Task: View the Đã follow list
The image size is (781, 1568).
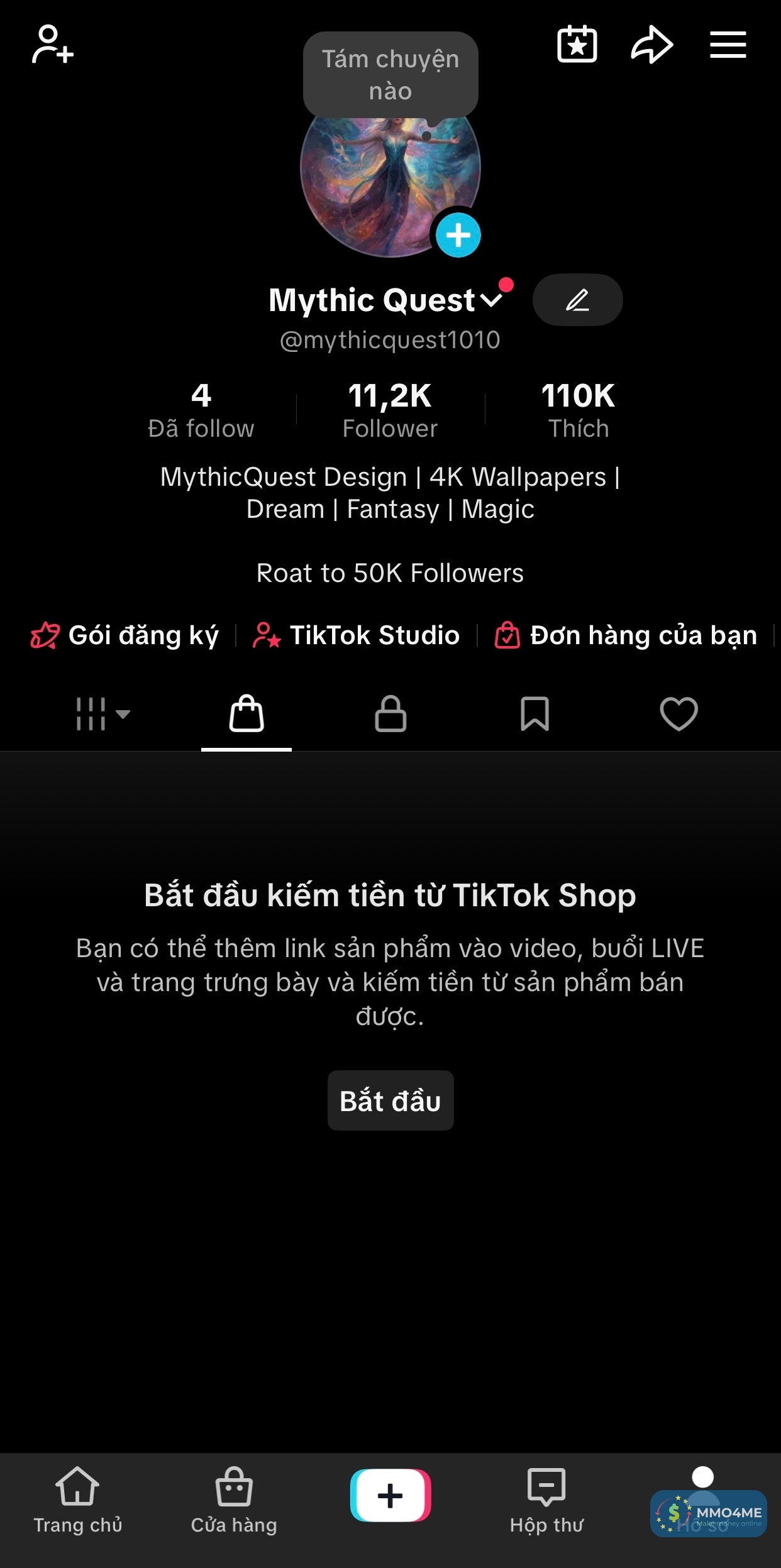Action: point(201,410)
